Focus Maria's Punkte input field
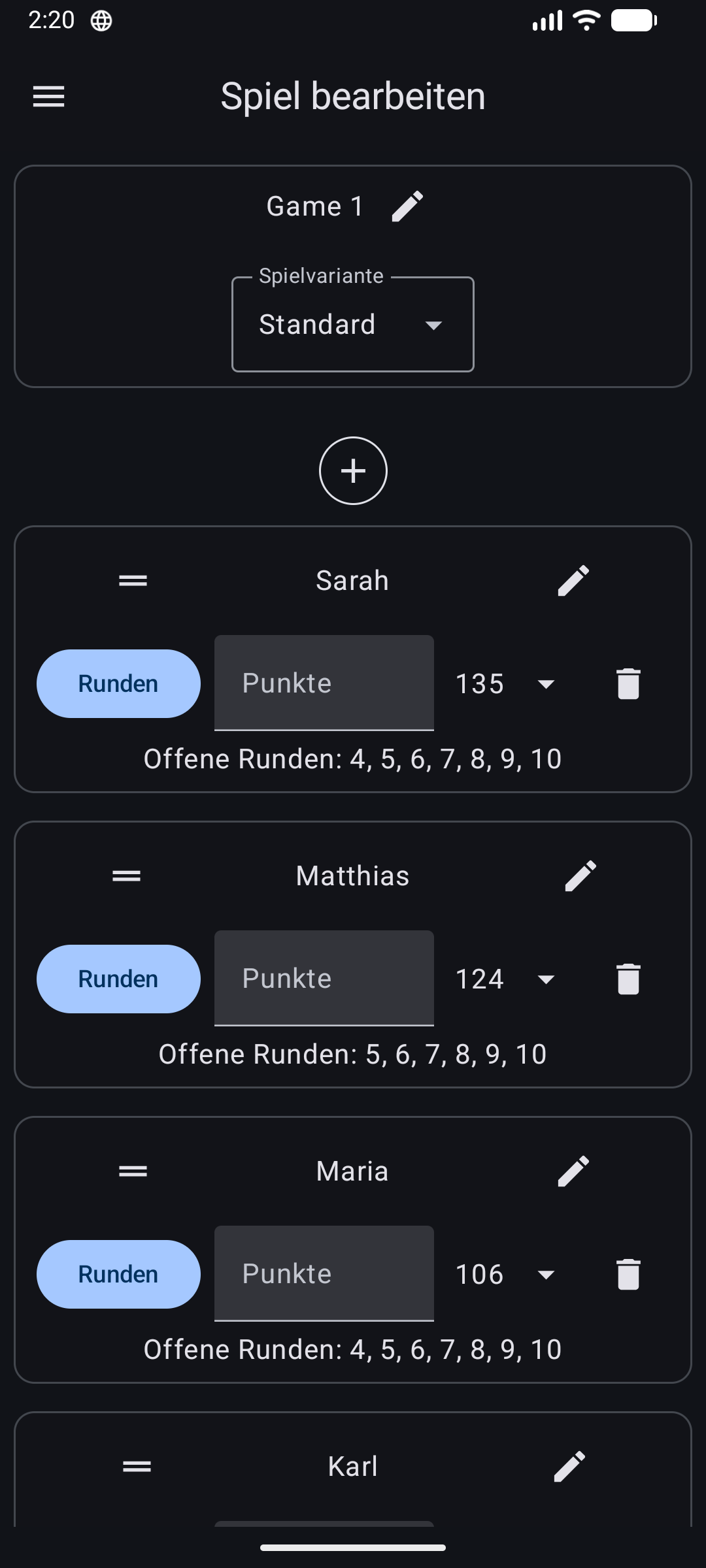The image size is (706, 1568). tap(324, 1274)
